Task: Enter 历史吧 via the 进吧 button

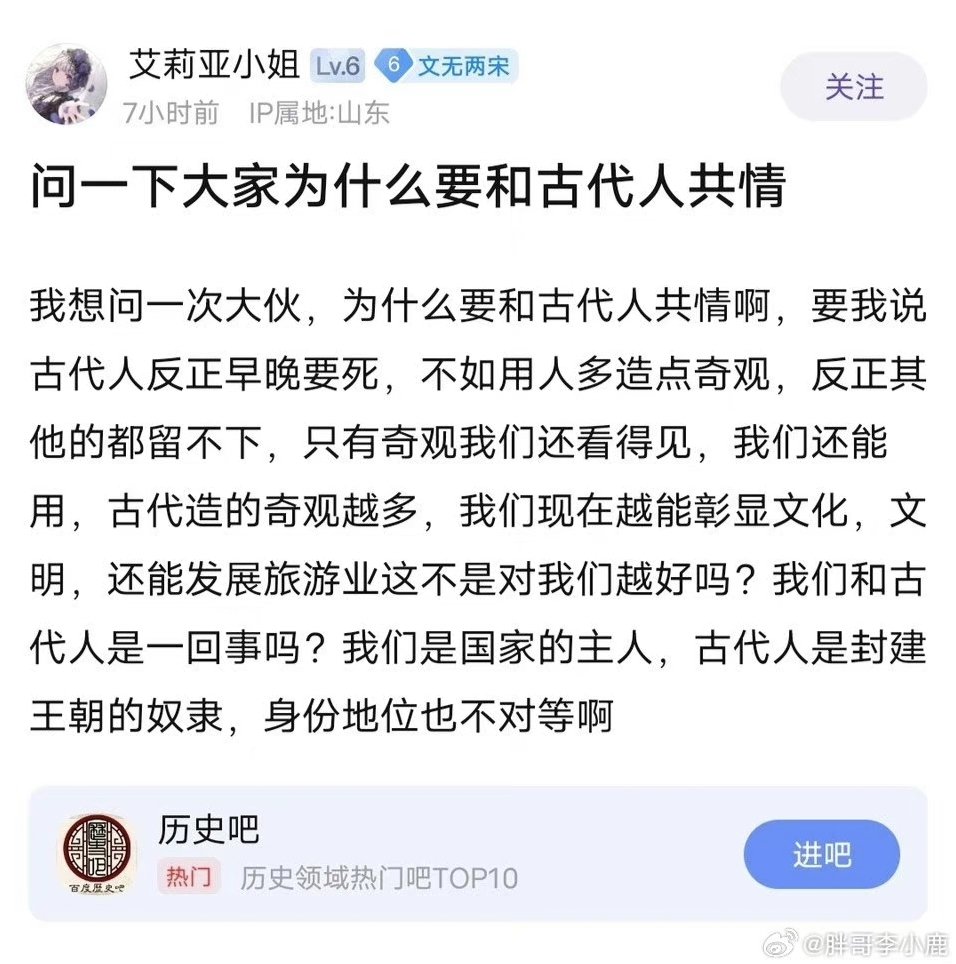Action: coord(821,855)
